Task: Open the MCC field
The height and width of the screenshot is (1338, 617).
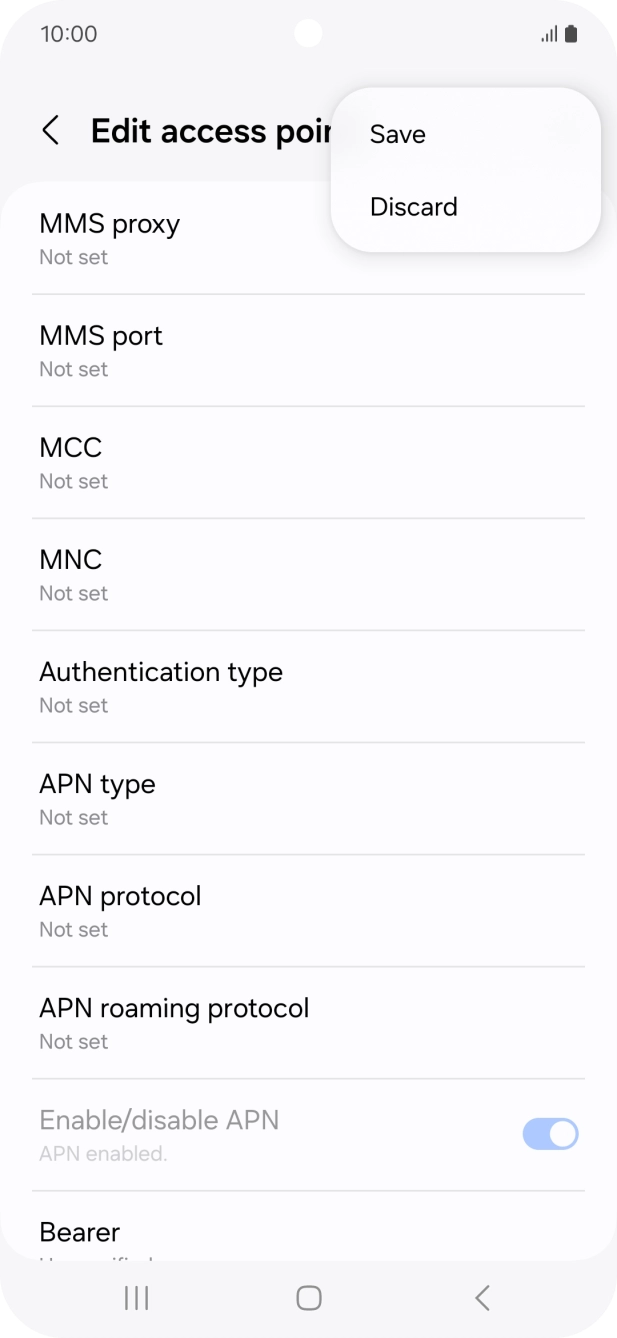Action: pos(308,463)
